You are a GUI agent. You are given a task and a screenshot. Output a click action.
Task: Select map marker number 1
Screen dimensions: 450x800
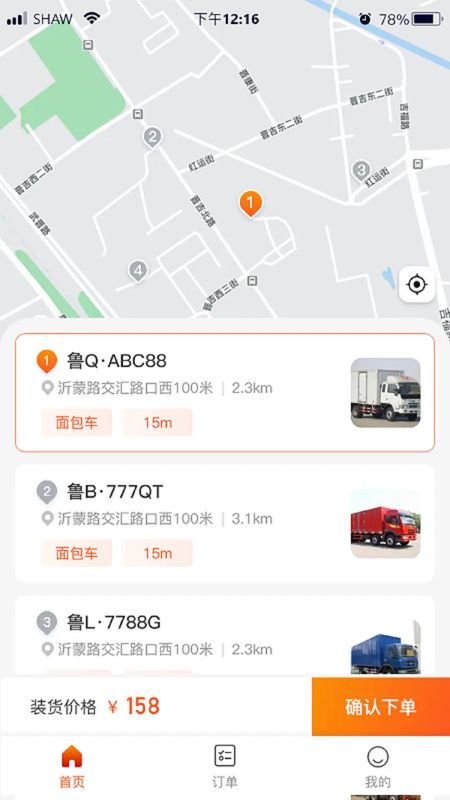pyautogui.click(x=250, y=204)
